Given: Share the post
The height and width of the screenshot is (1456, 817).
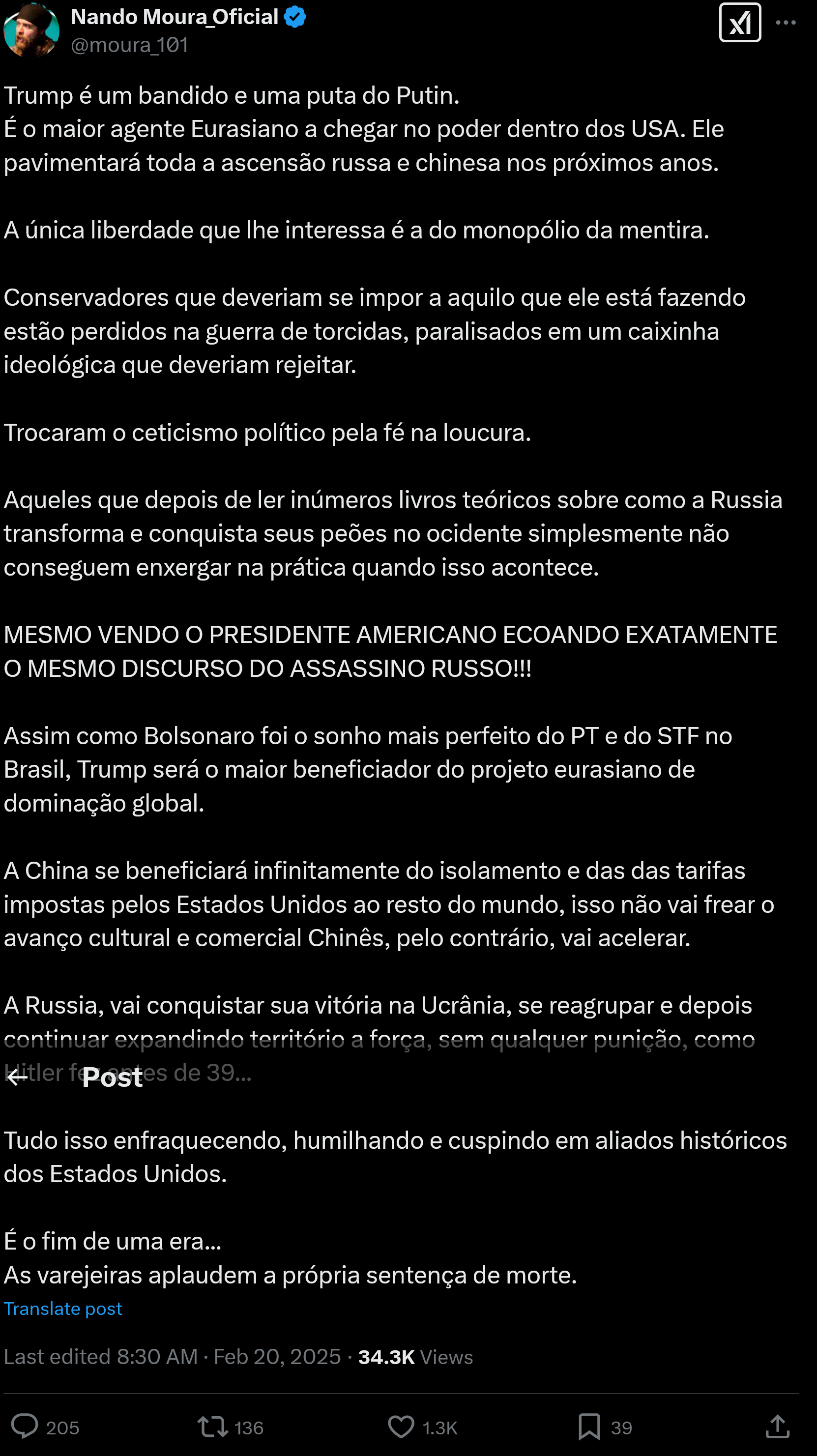Looking at the screenshot, I should click(777, 1426).
